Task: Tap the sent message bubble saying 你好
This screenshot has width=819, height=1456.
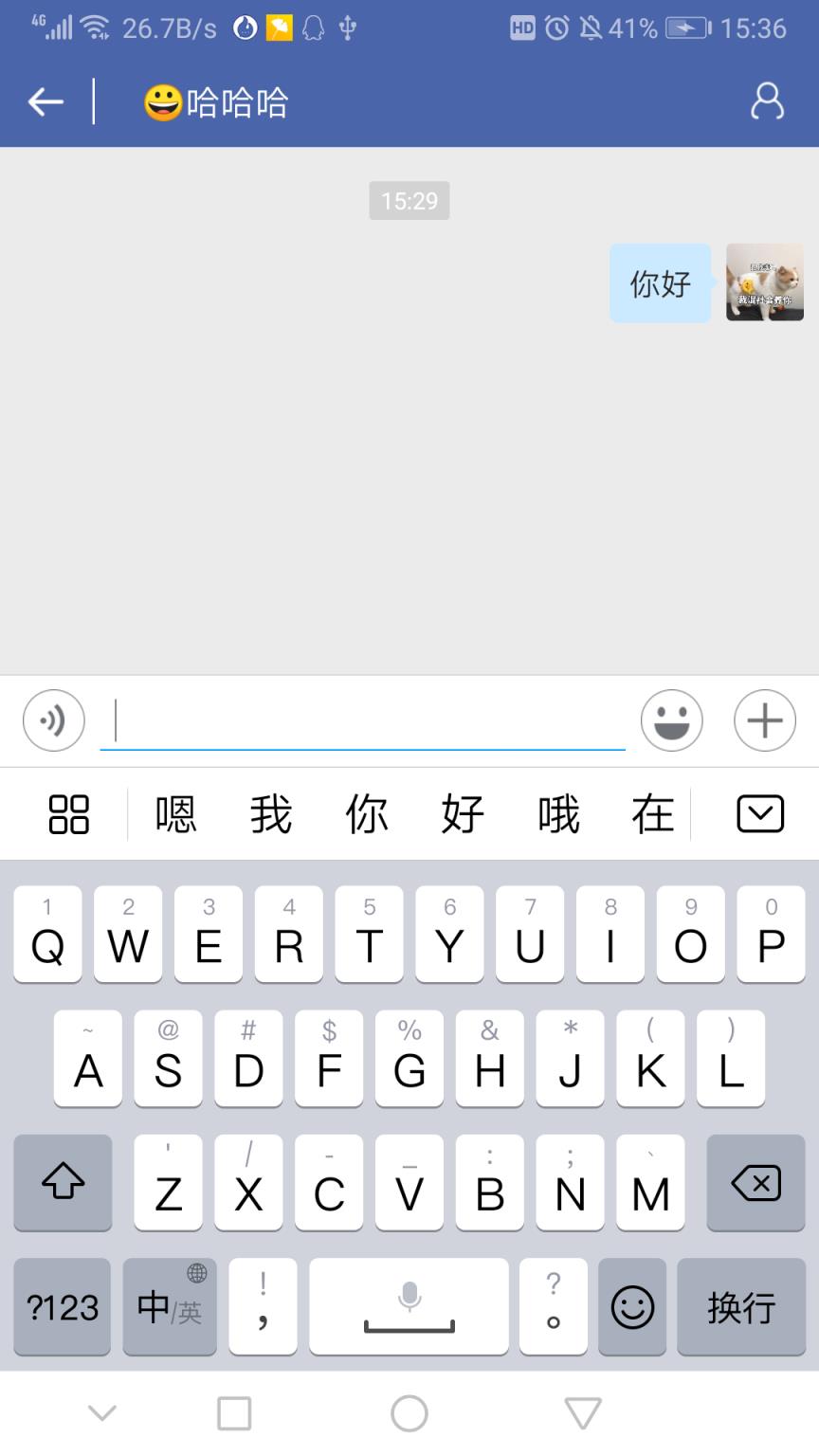Action: coord(659,283)
